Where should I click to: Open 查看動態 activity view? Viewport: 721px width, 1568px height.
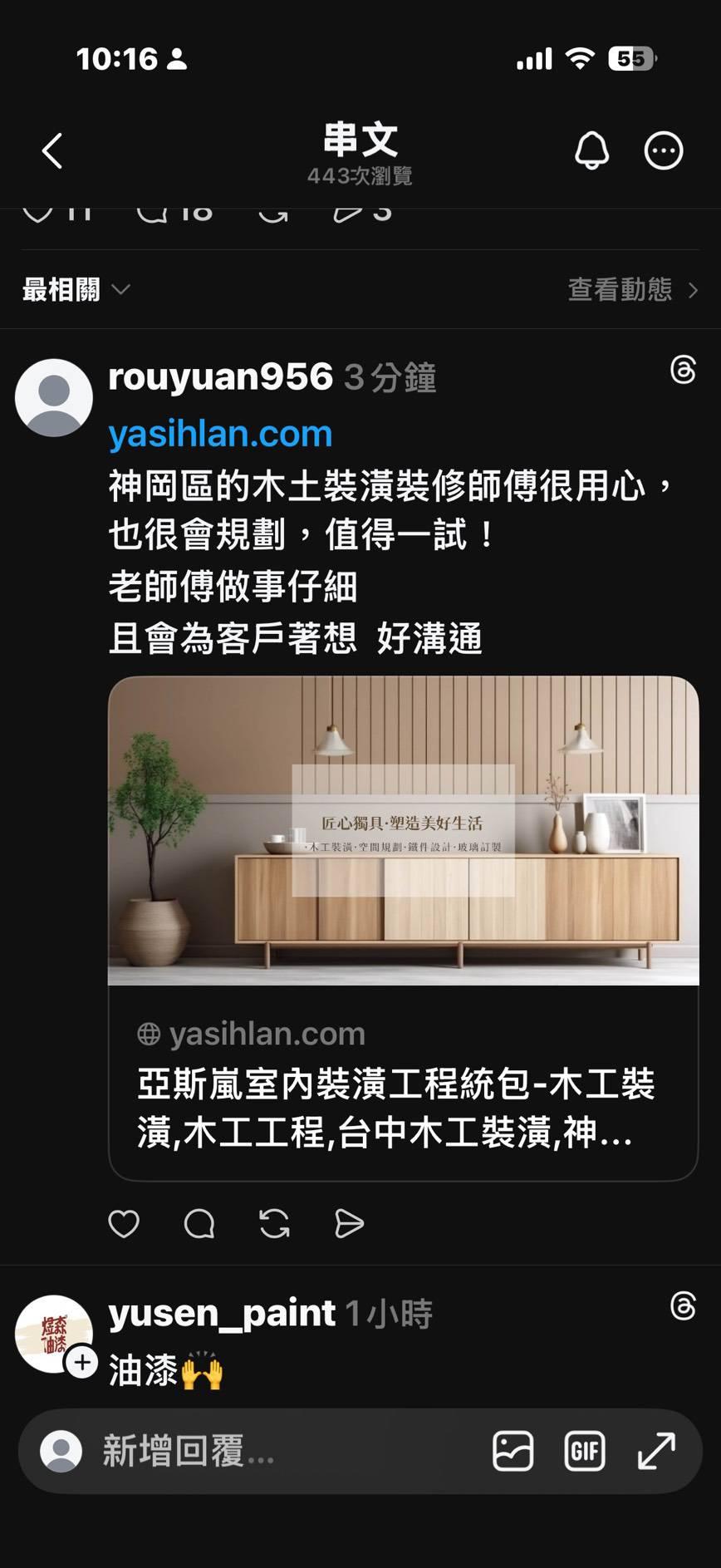(x=631, y=290)
